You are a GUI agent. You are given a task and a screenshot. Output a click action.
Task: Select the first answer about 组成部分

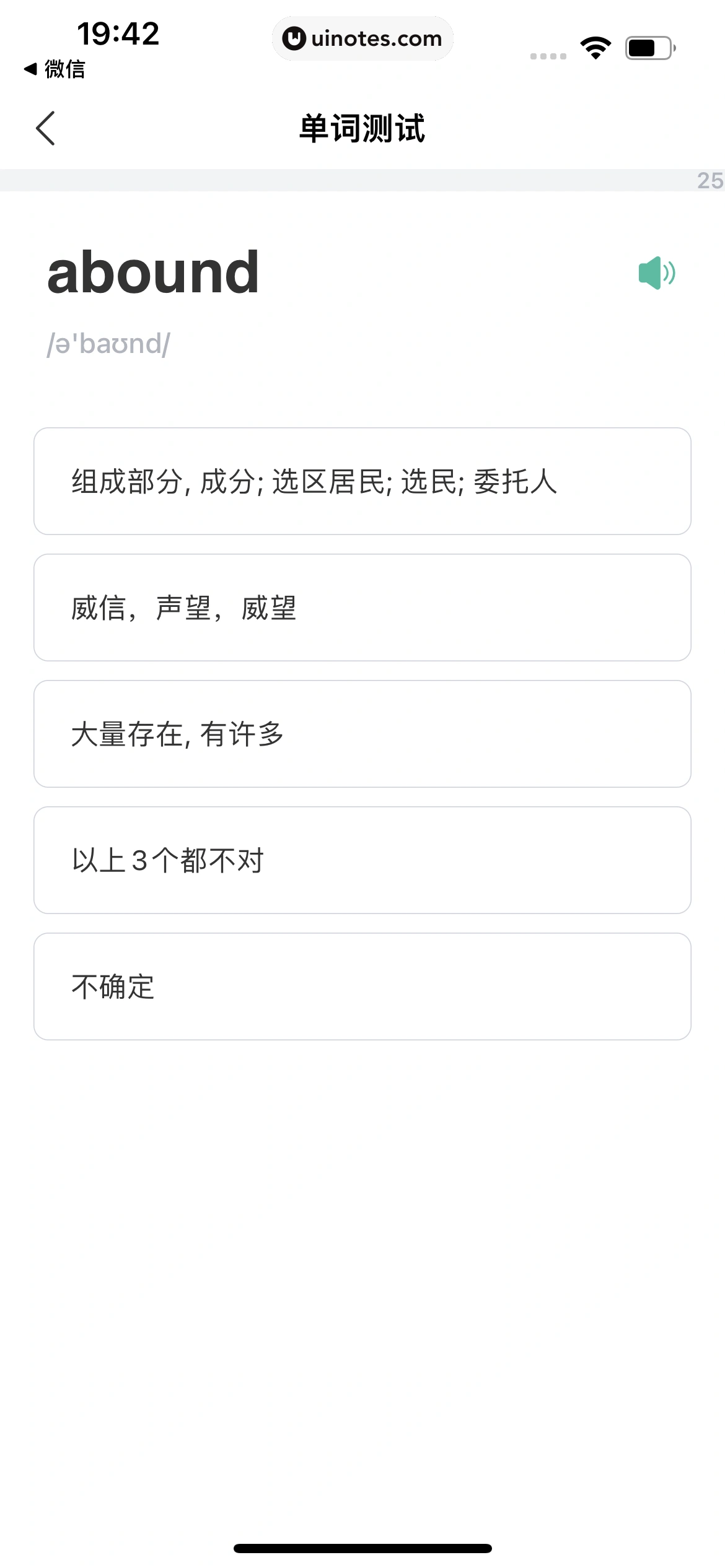[362, 482]
